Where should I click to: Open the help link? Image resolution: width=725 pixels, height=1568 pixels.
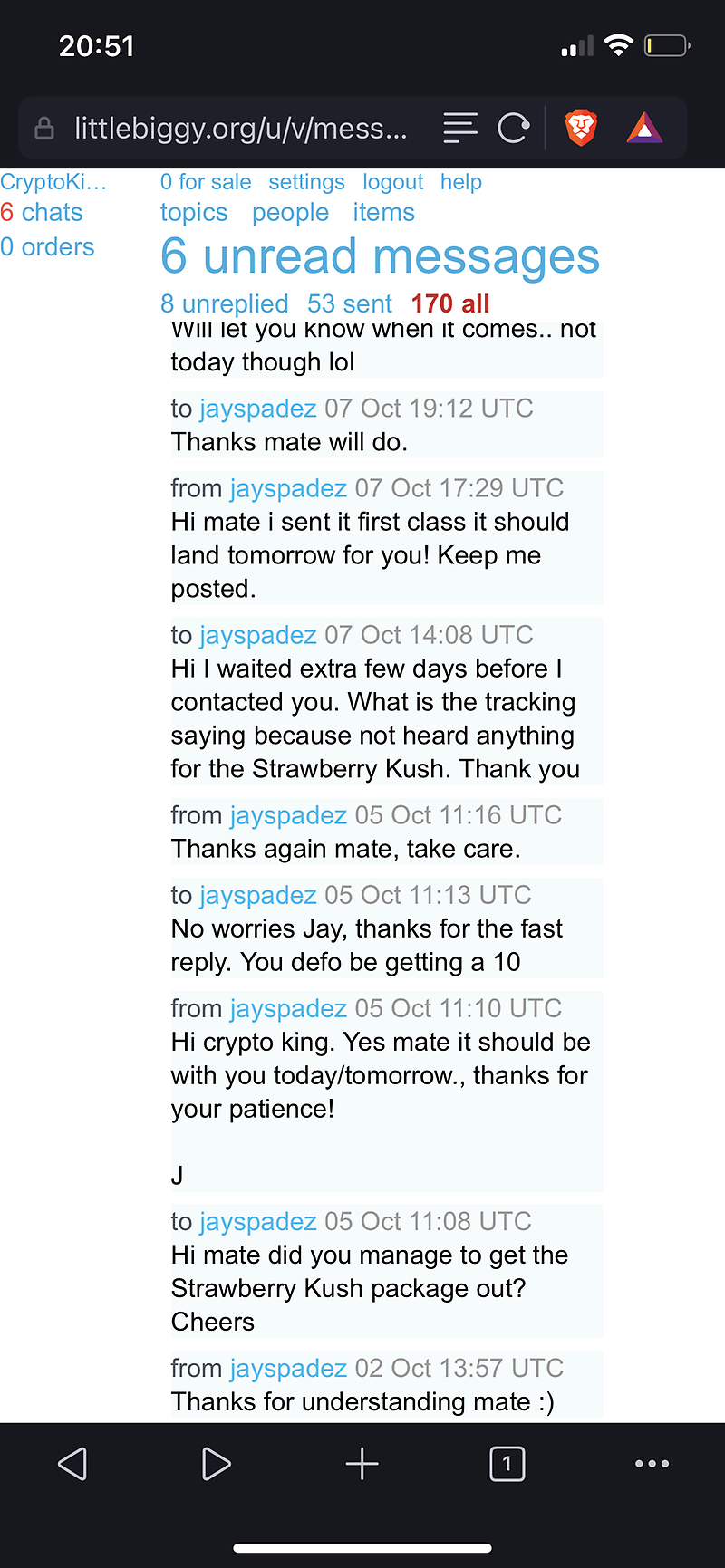[460, 181]
